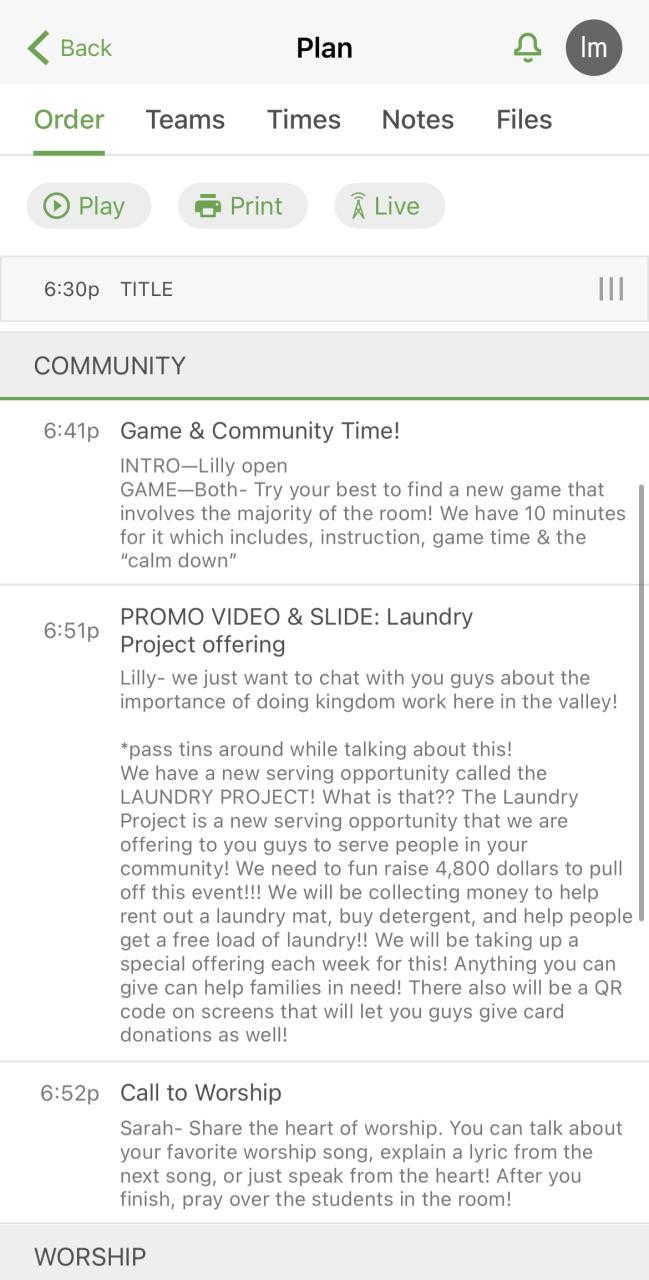This screenshot has width=649, height=1280.
Task: Select the Order tab
Action: tap(69, 120)
